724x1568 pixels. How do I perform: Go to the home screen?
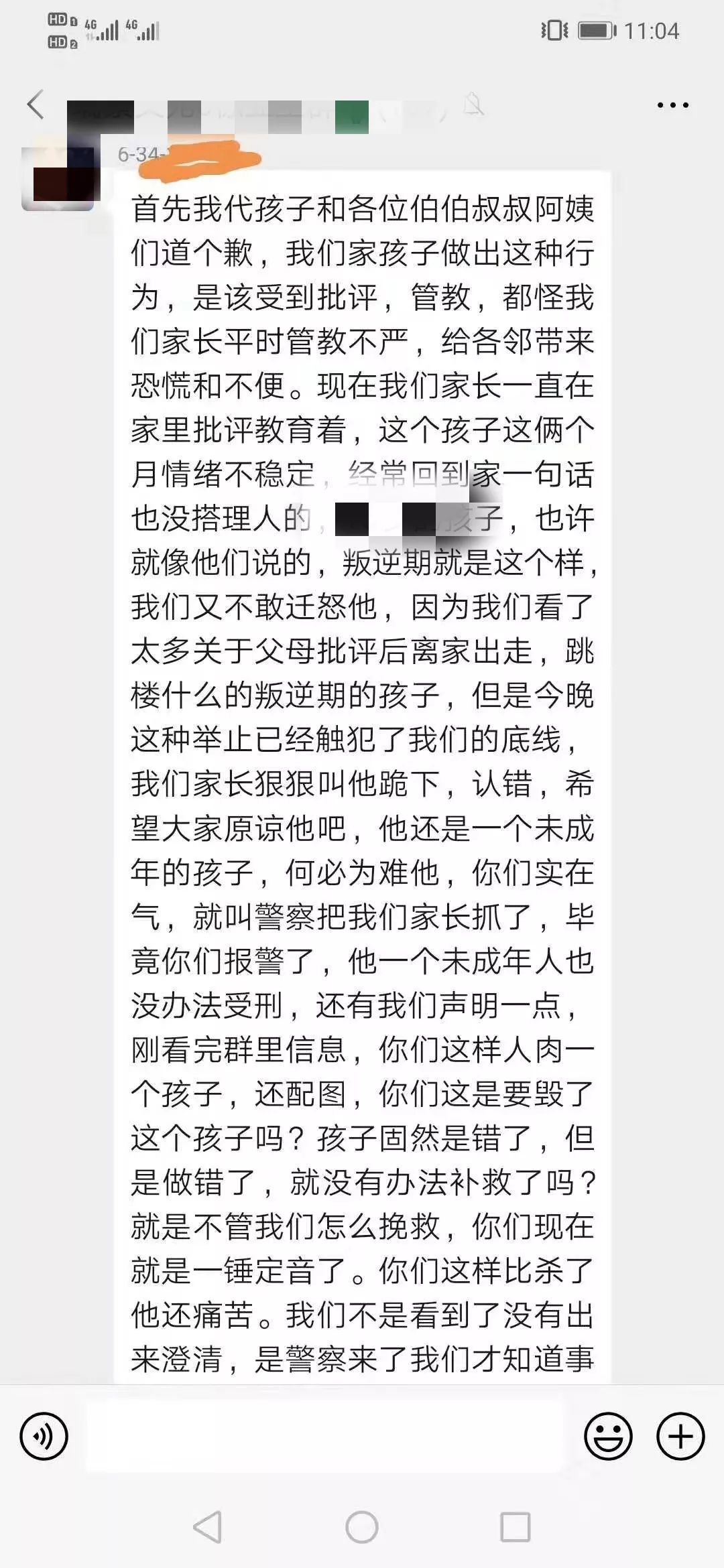coord(362,1527)
